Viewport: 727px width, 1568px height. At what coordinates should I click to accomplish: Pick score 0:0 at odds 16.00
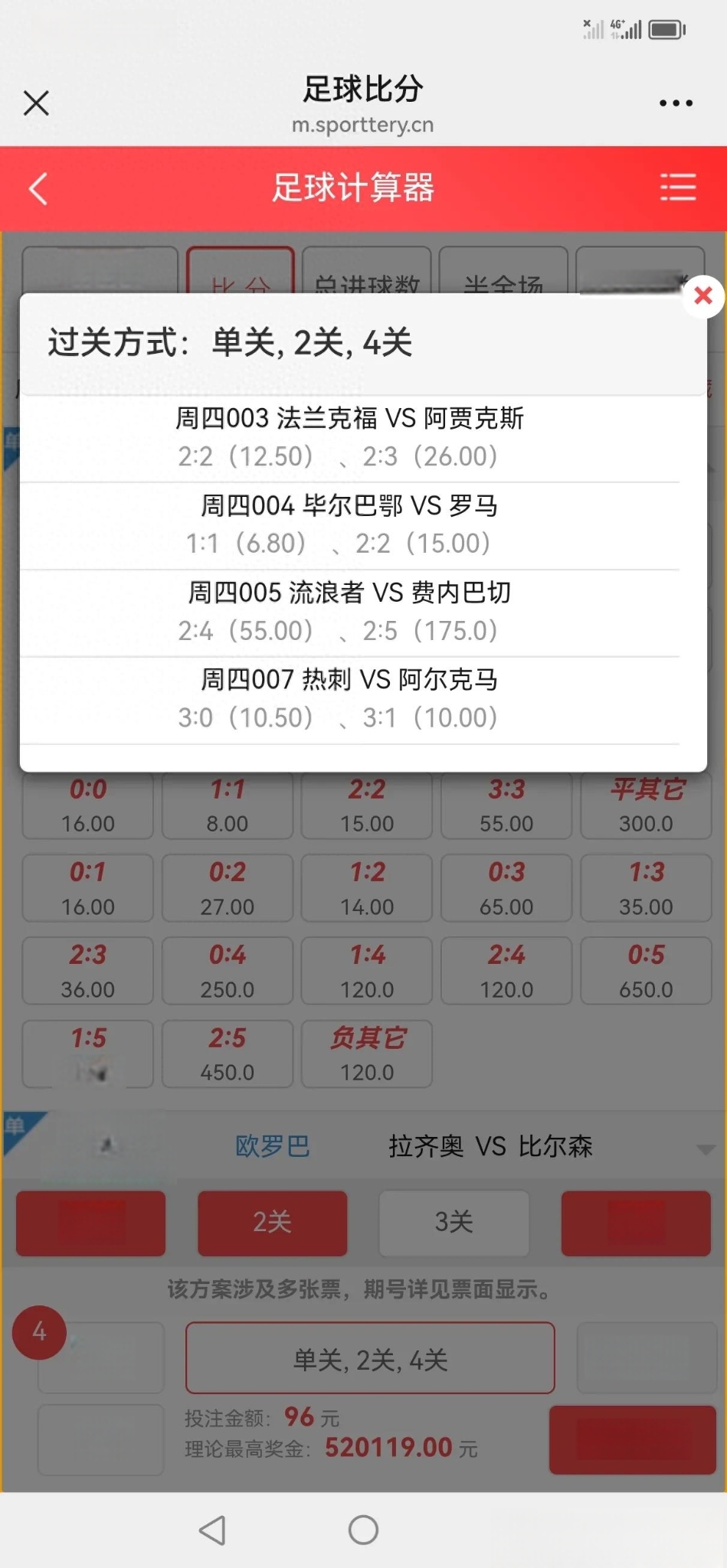[x=88, y=805]
